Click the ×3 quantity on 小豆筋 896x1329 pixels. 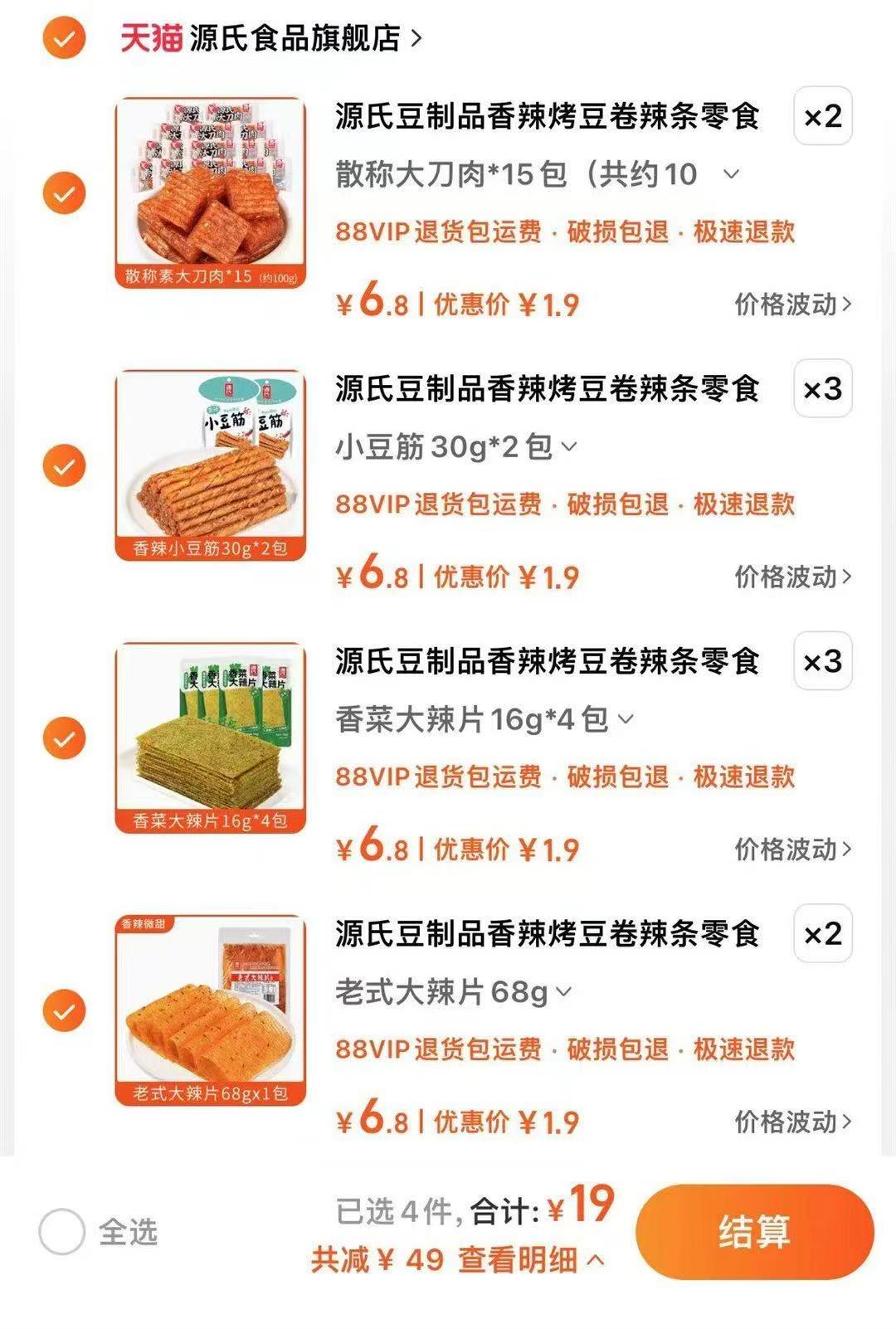click(x=821, y=387)
